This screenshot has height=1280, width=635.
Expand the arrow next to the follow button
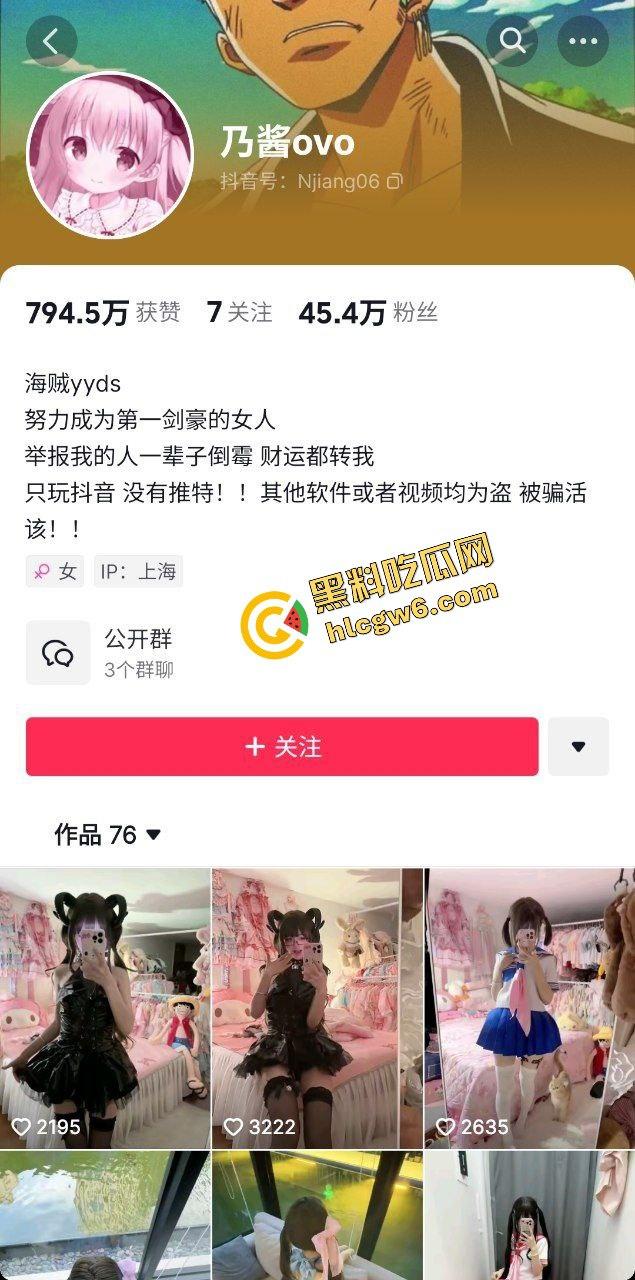578,746
